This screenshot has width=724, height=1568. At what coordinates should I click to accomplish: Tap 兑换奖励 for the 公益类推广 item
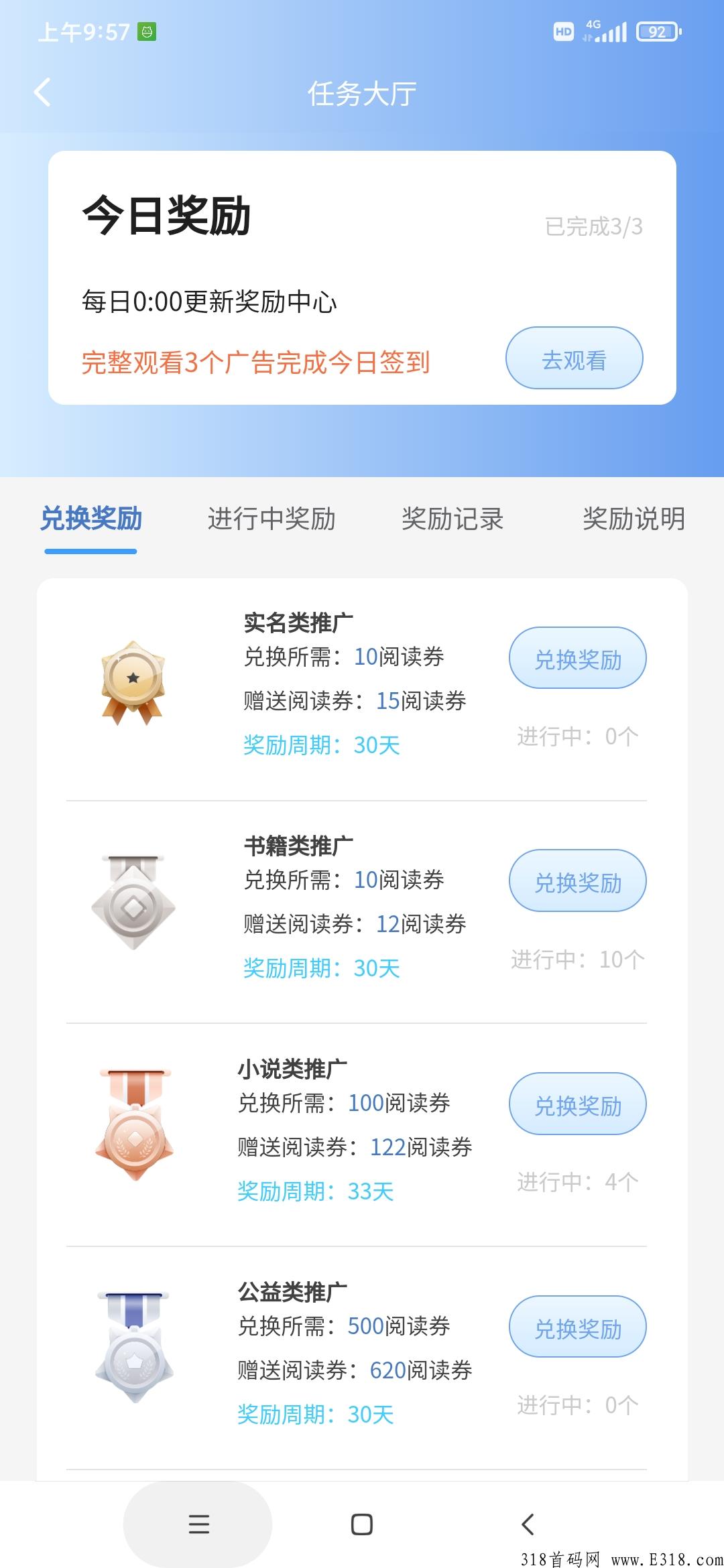(578, 1327)
